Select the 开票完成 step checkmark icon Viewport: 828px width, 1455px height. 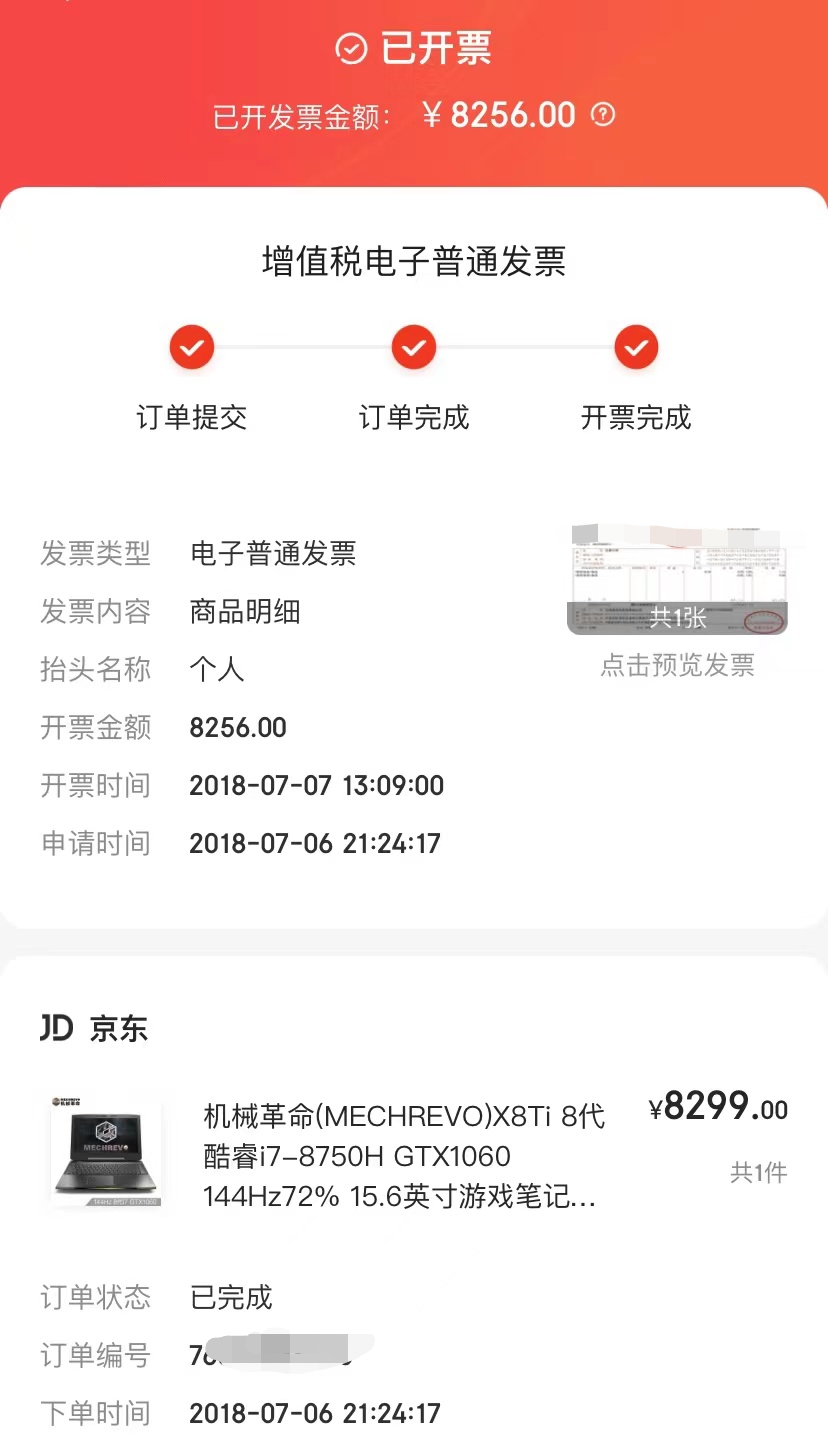(636, 347)
